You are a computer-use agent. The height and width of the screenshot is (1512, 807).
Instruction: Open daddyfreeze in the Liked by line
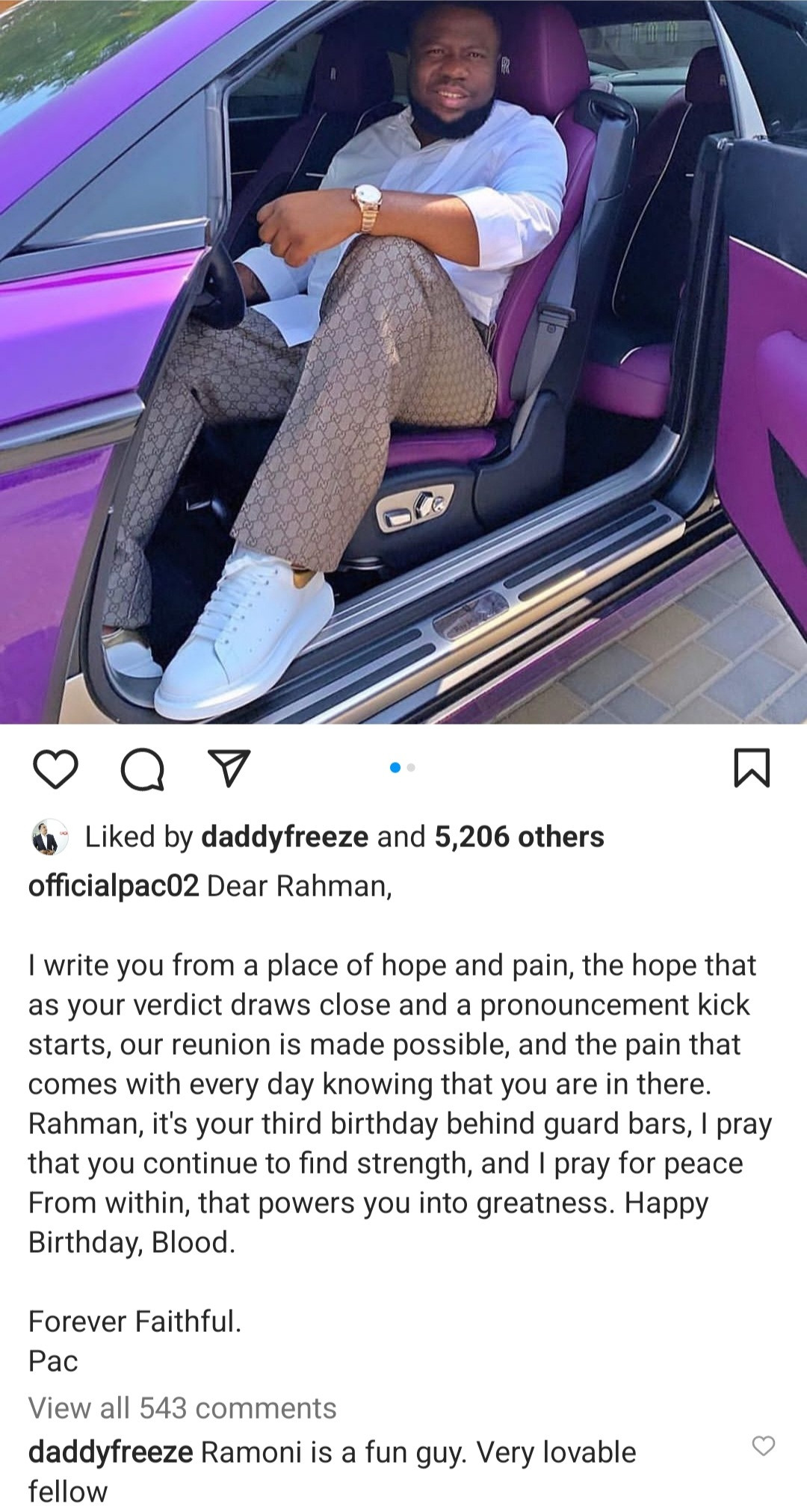tap(285, 837)
